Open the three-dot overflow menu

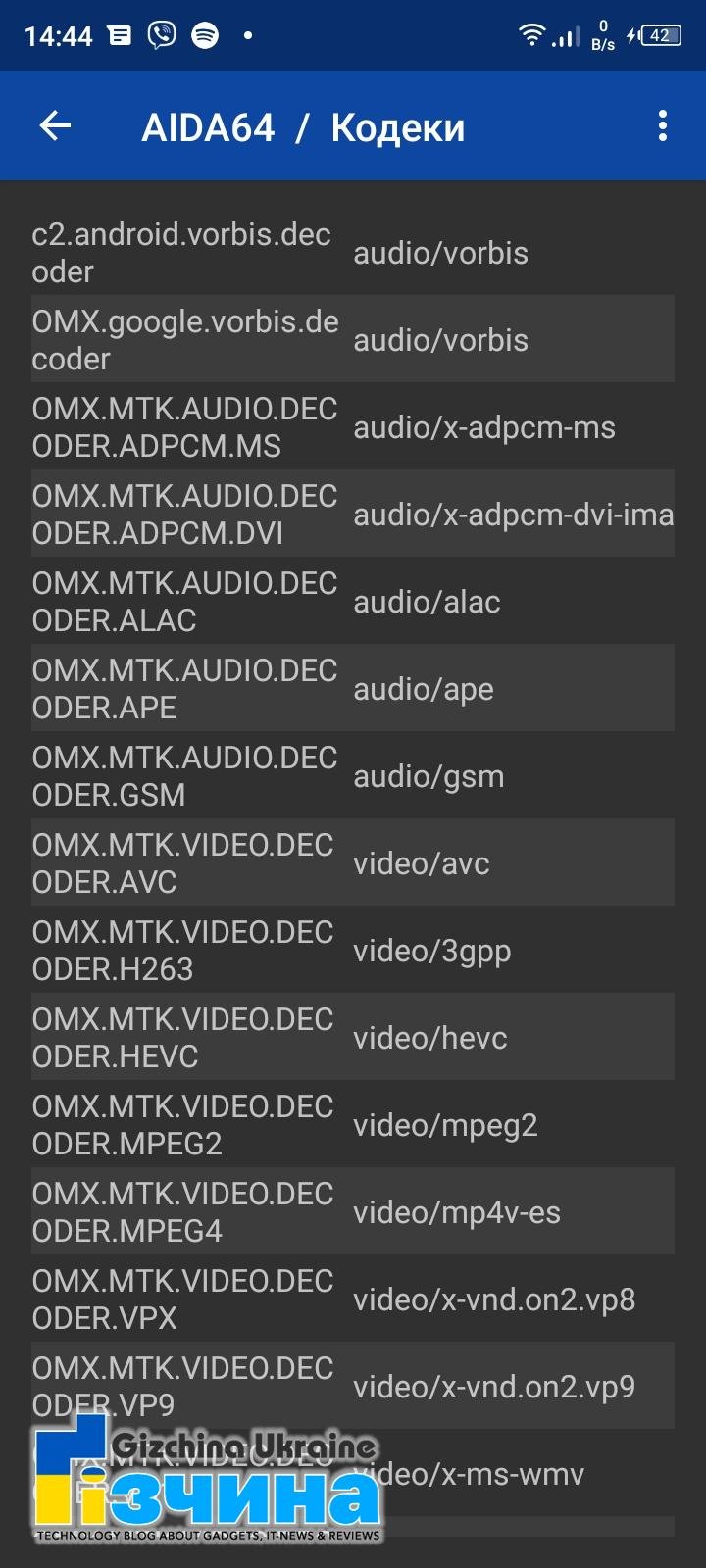(663, 125)
